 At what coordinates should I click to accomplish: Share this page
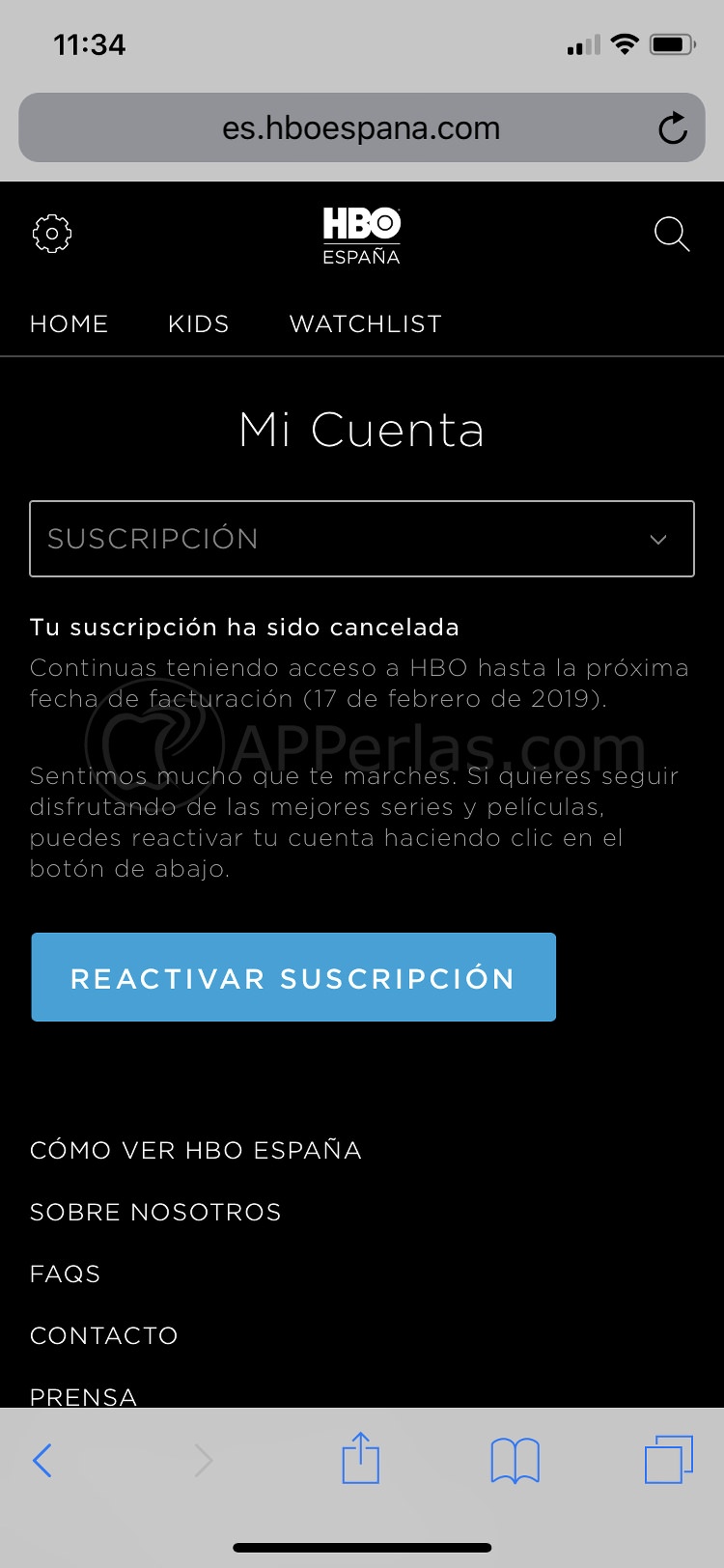click(x=361, y=1458)
